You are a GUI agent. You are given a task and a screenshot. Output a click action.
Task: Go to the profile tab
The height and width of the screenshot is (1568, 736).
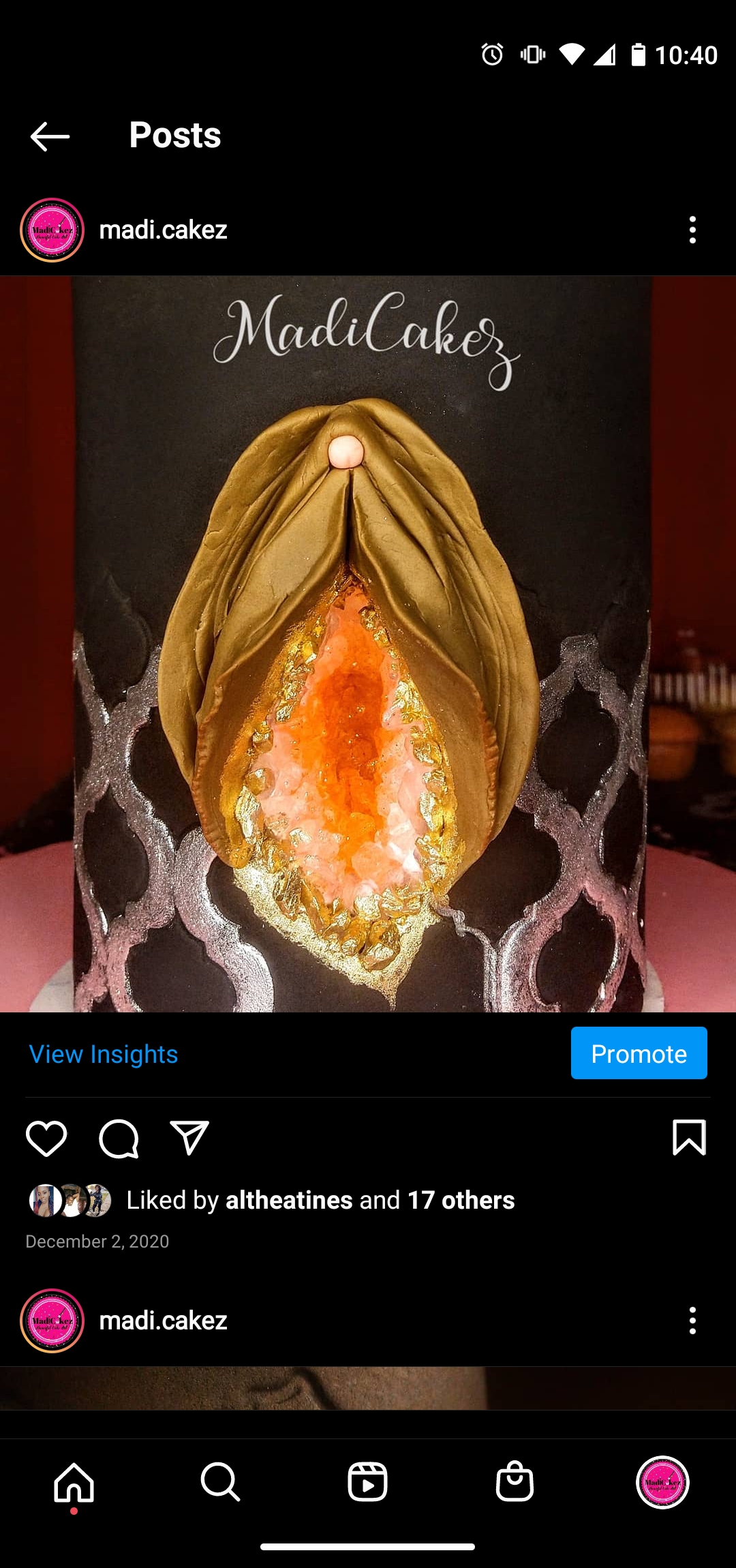pyautogui.click(x=662, y=1482)
